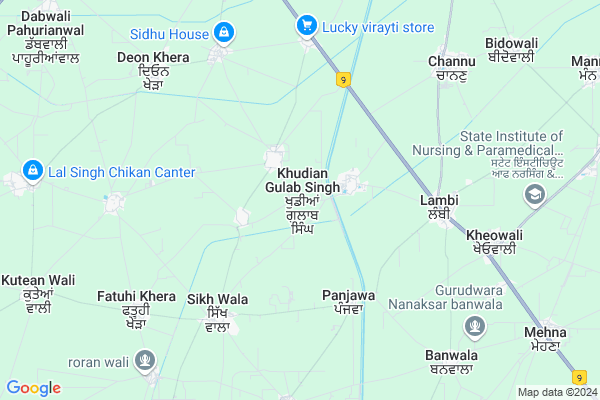Image resolution: width=600 pixels, height=400 pixels.
Task: Tap the roran wali place marker
Action: (x=146, y=358)
